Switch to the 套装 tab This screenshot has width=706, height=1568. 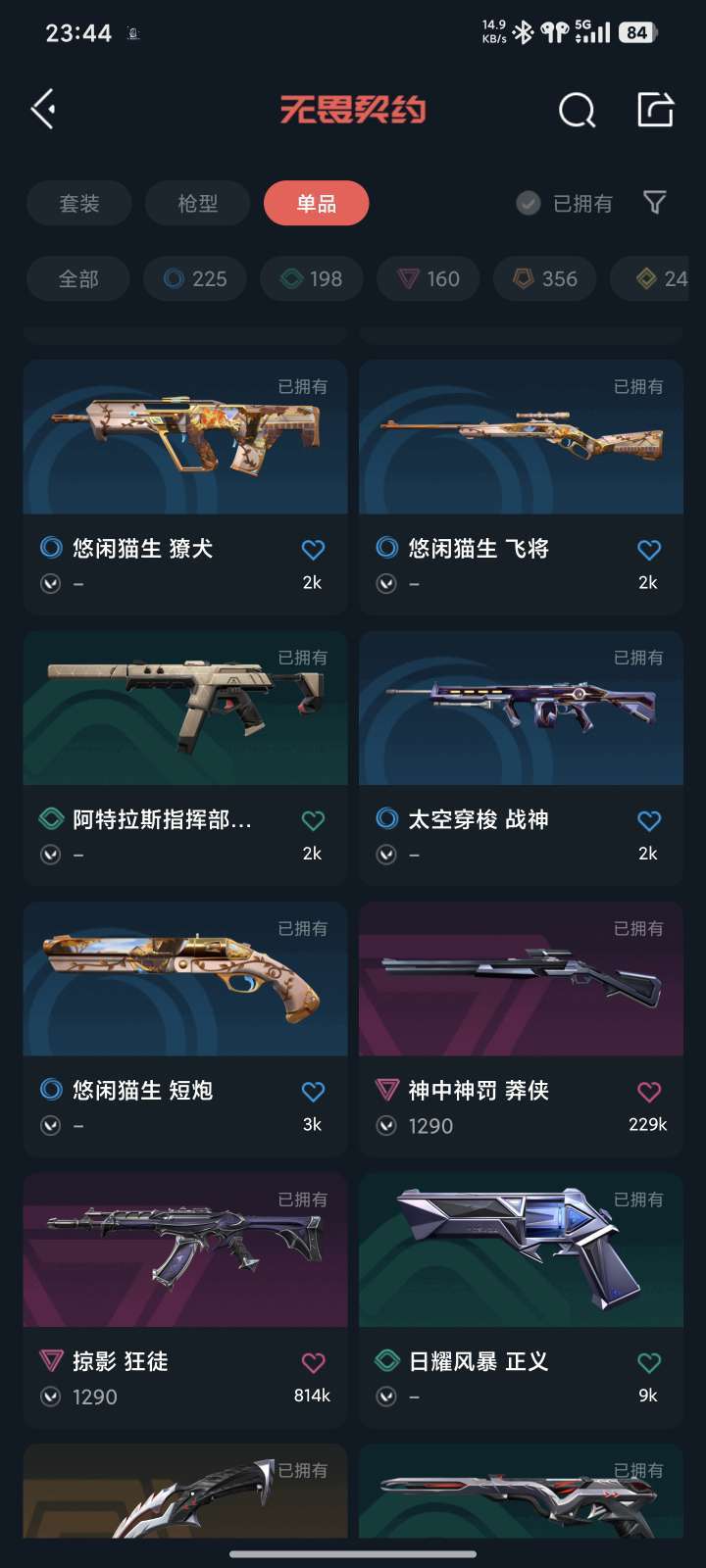[80, 203]
